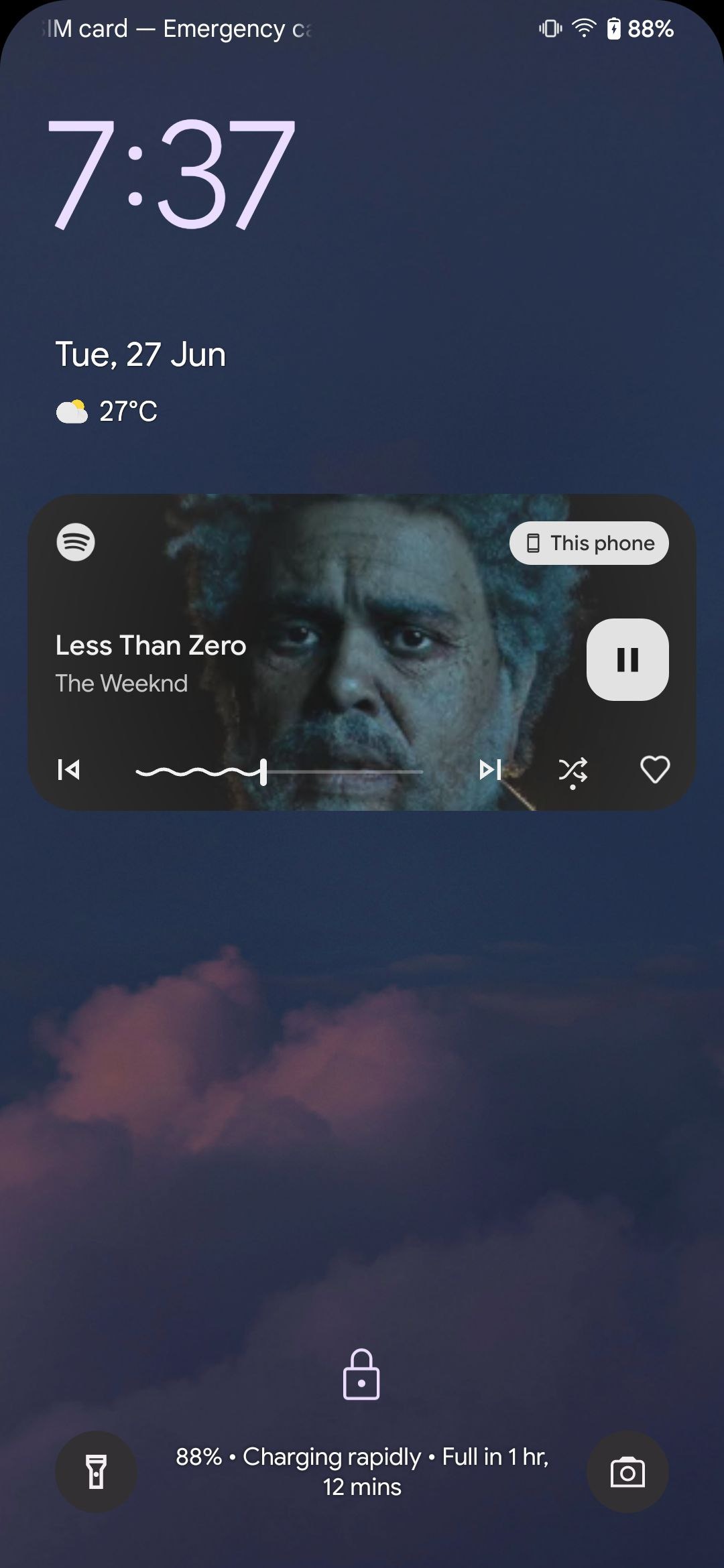Open the camera shortcut
Viewport: 724px width, 1568px height.
coord(627,1472)
